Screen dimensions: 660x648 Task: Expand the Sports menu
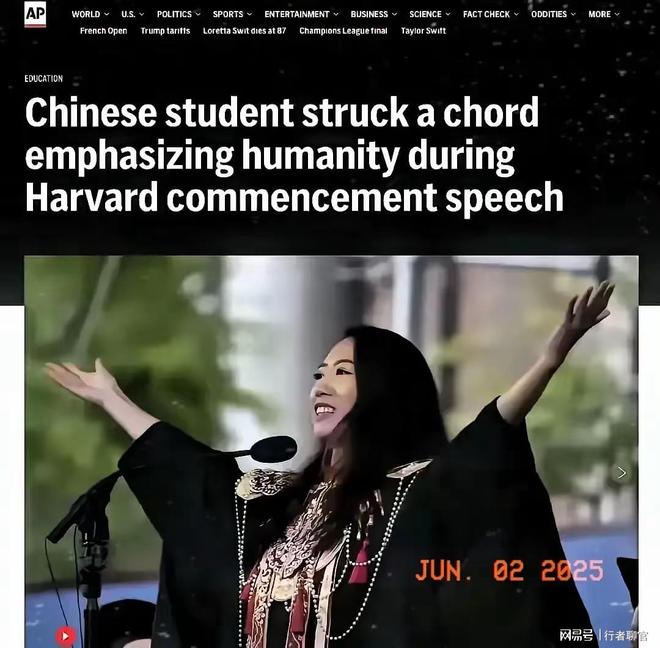point(232,14)
